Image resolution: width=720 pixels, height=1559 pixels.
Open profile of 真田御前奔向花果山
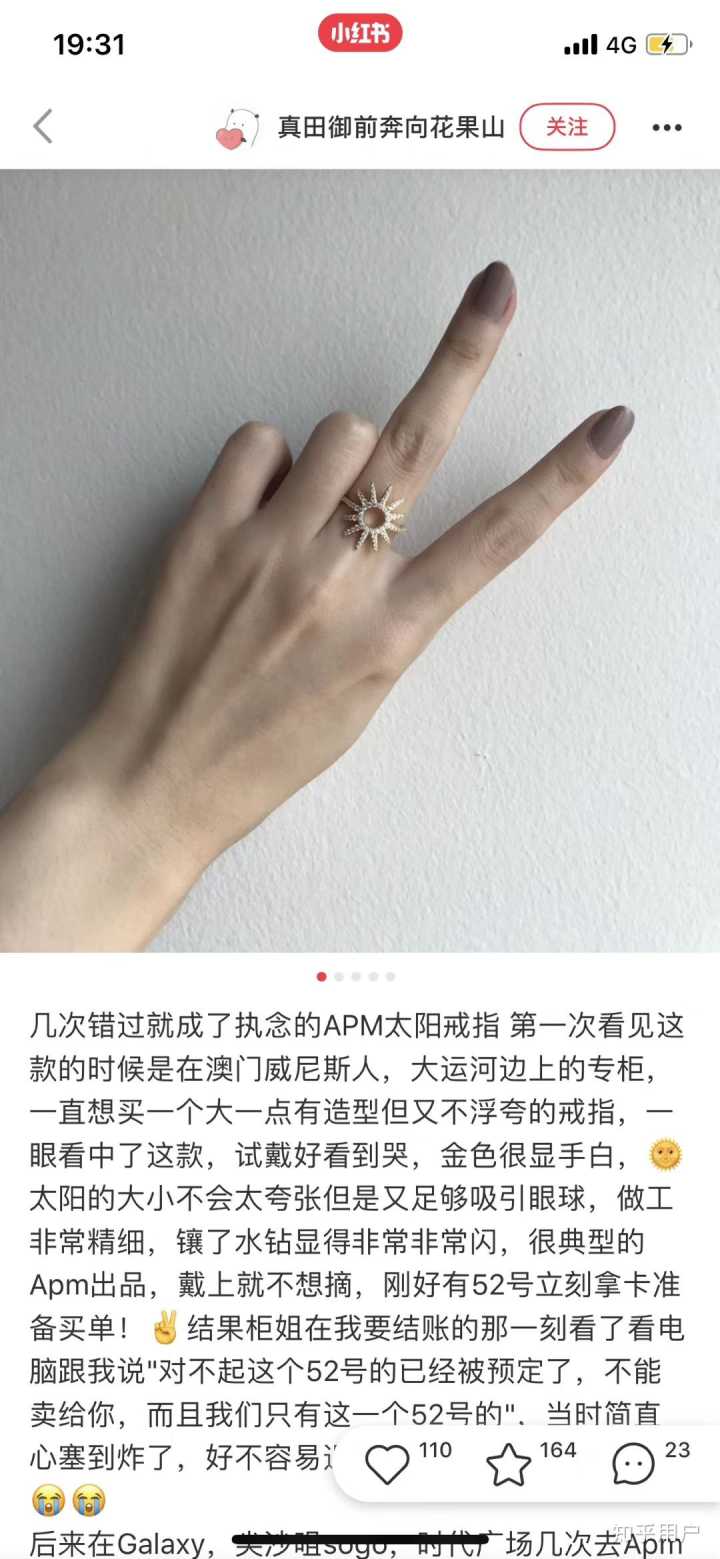pos(390,128)
